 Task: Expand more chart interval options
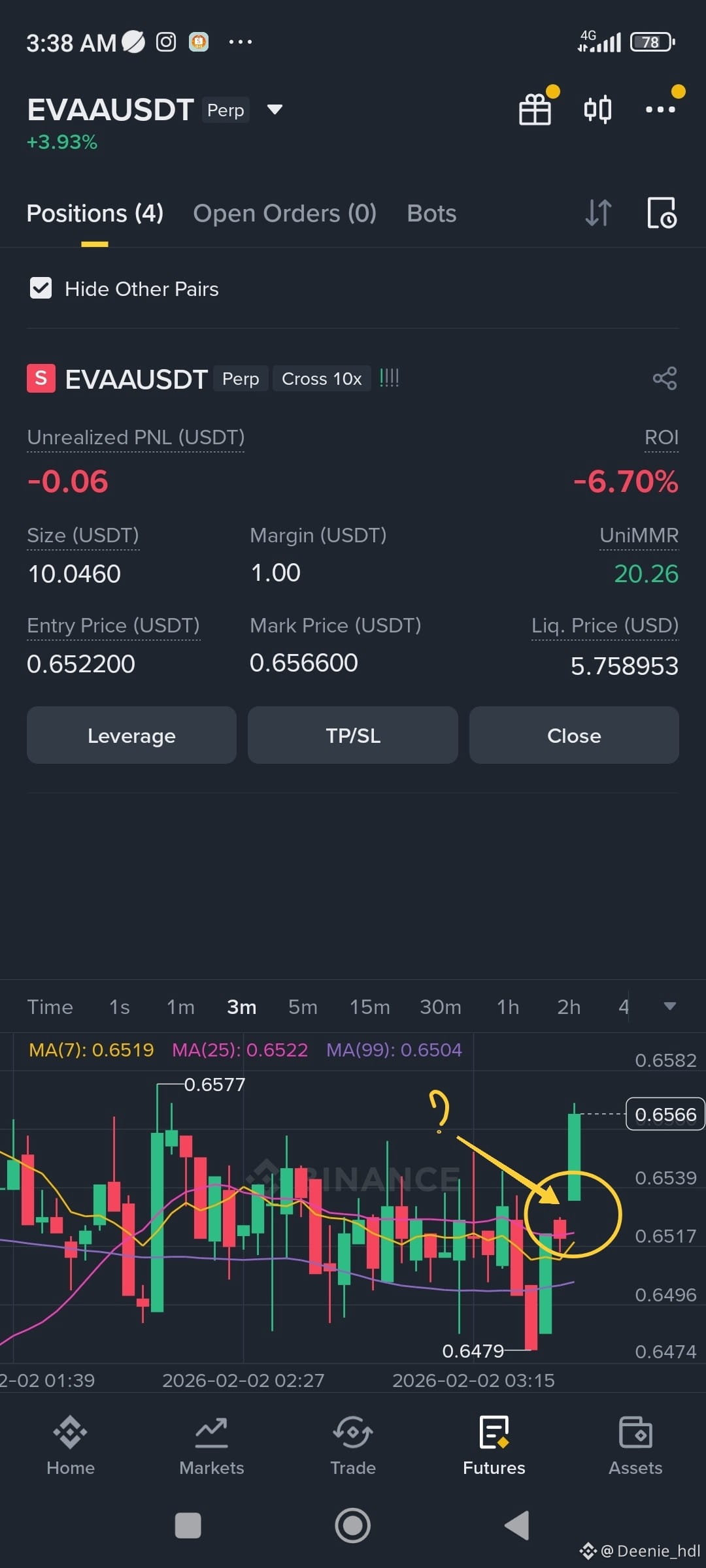click(670, 1006)
